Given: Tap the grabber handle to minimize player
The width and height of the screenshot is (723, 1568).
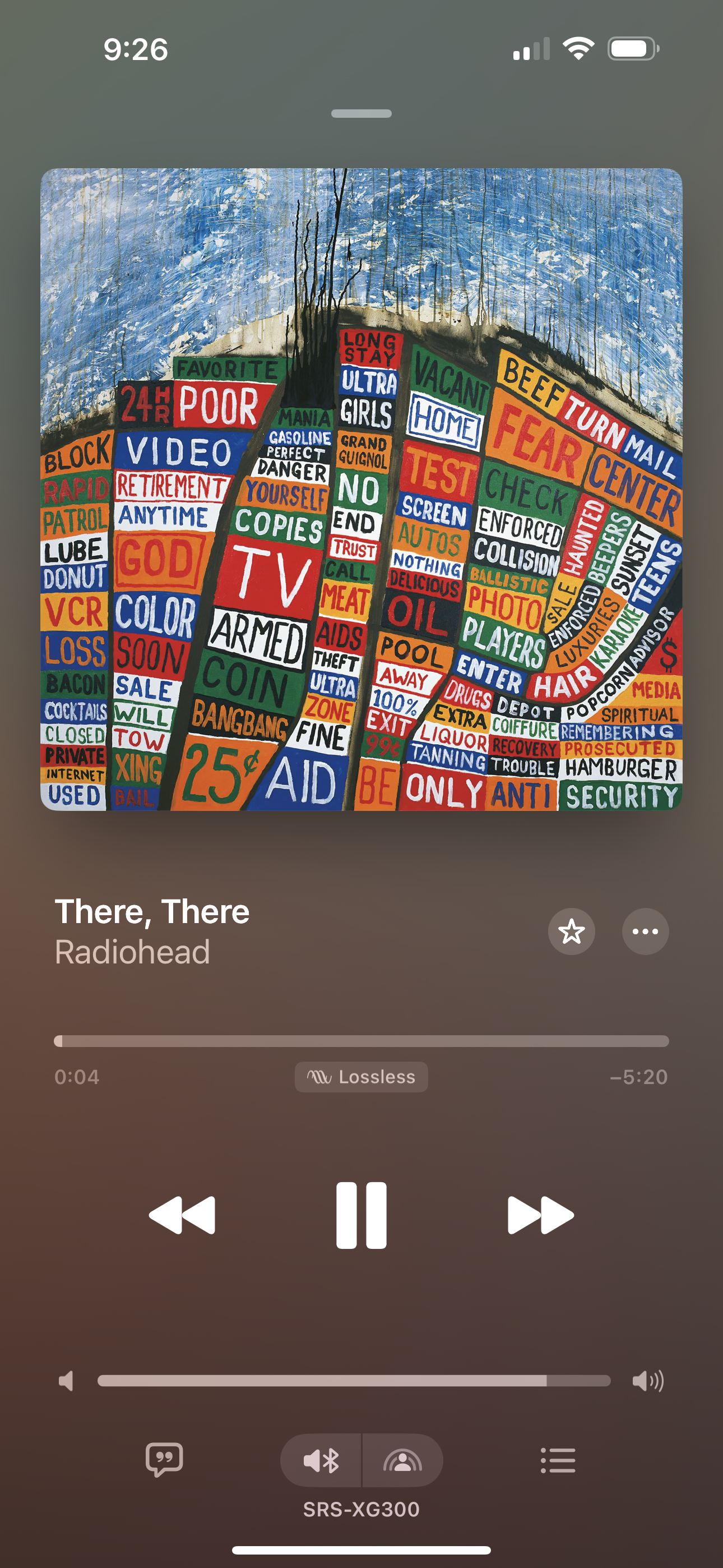Looking at the screenshot, I should point(361,114).
